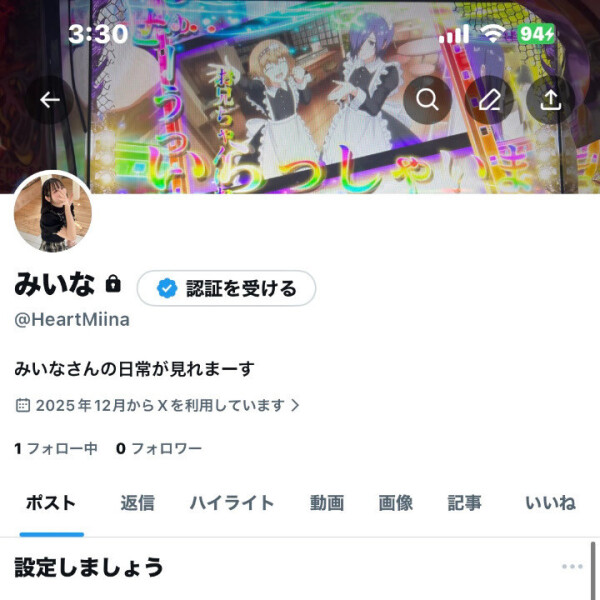Viewport: 600px width, 600px height.
Task: Switch to the いいね tab
Action: click(550, 503)
